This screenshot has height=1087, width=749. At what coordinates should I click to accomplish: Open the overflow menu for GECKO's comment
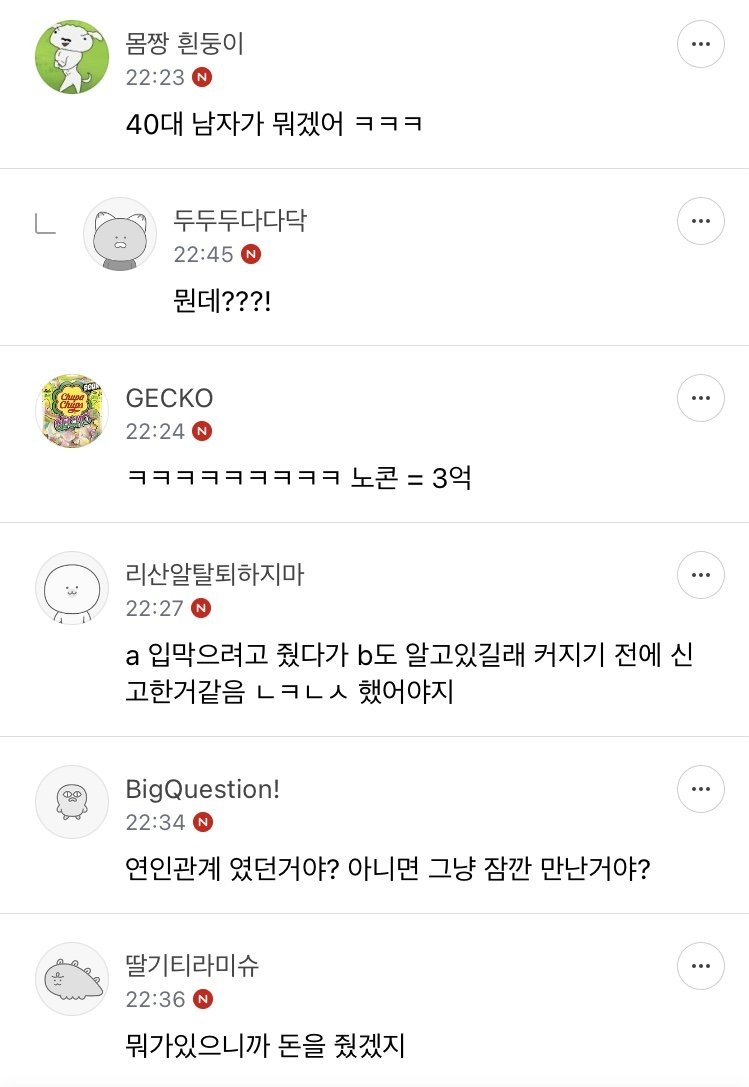tap(700, 398)
